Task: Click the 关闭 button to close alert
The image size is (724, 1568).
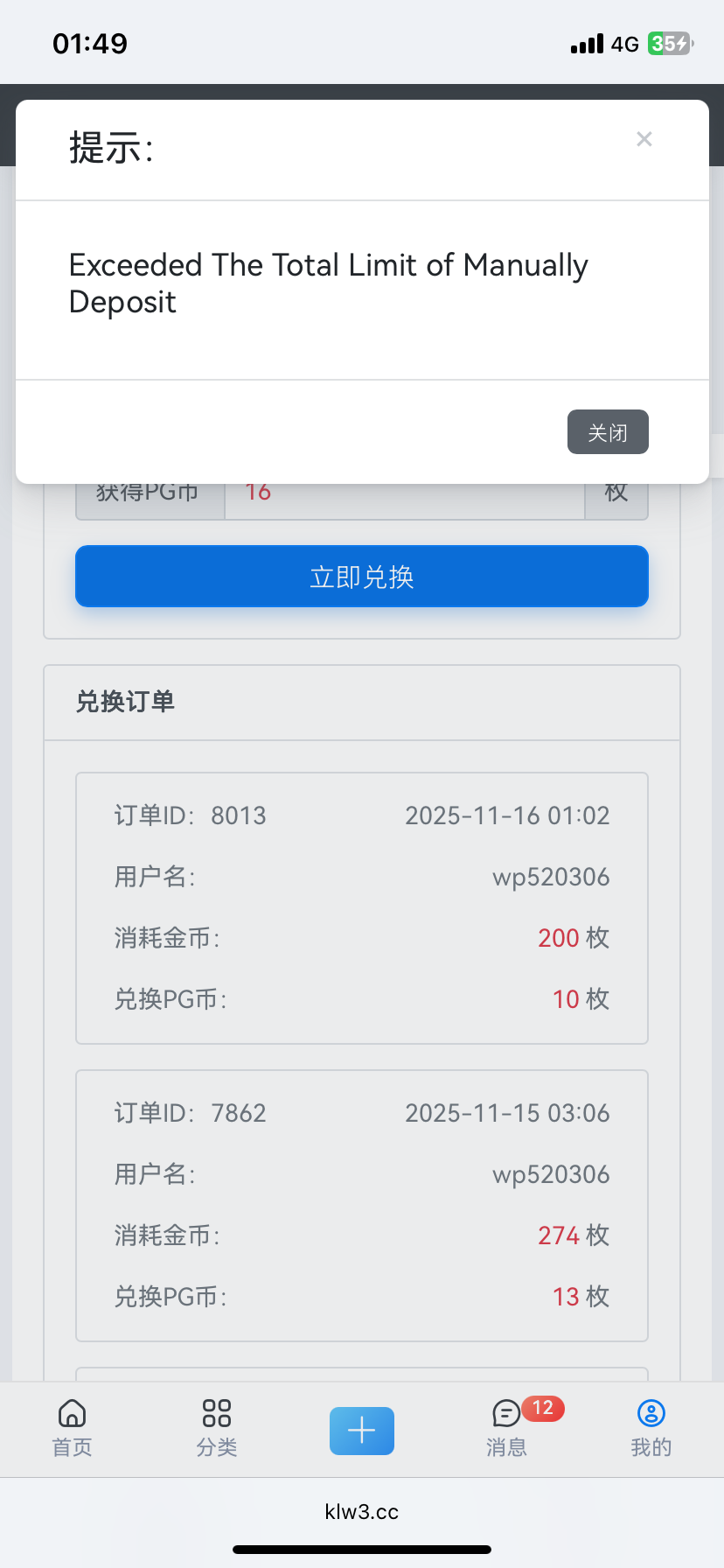Action: (x=608, y=431)
